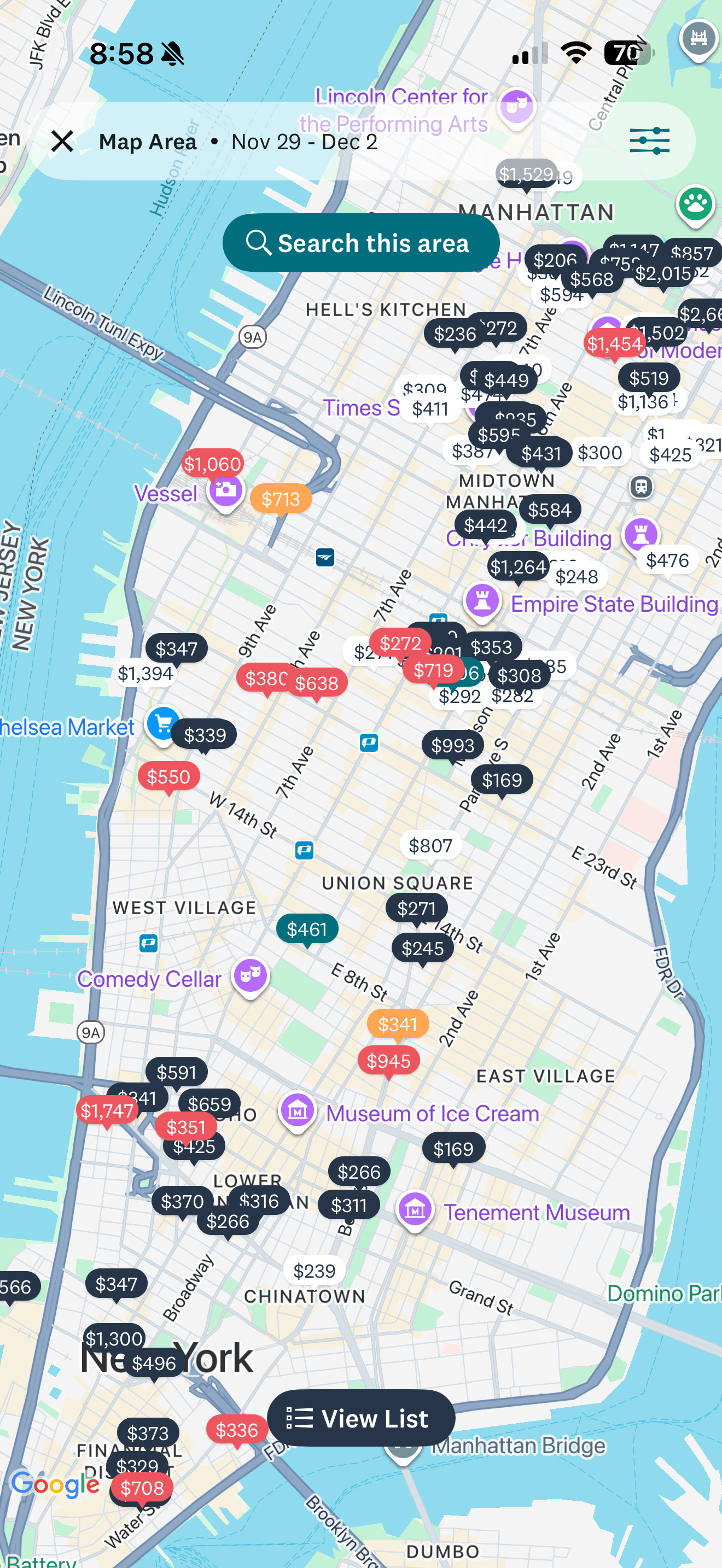Viewport: 722px width, 1568px height.
Task: Select the $336 price marker
Action: pos(236,1429)
